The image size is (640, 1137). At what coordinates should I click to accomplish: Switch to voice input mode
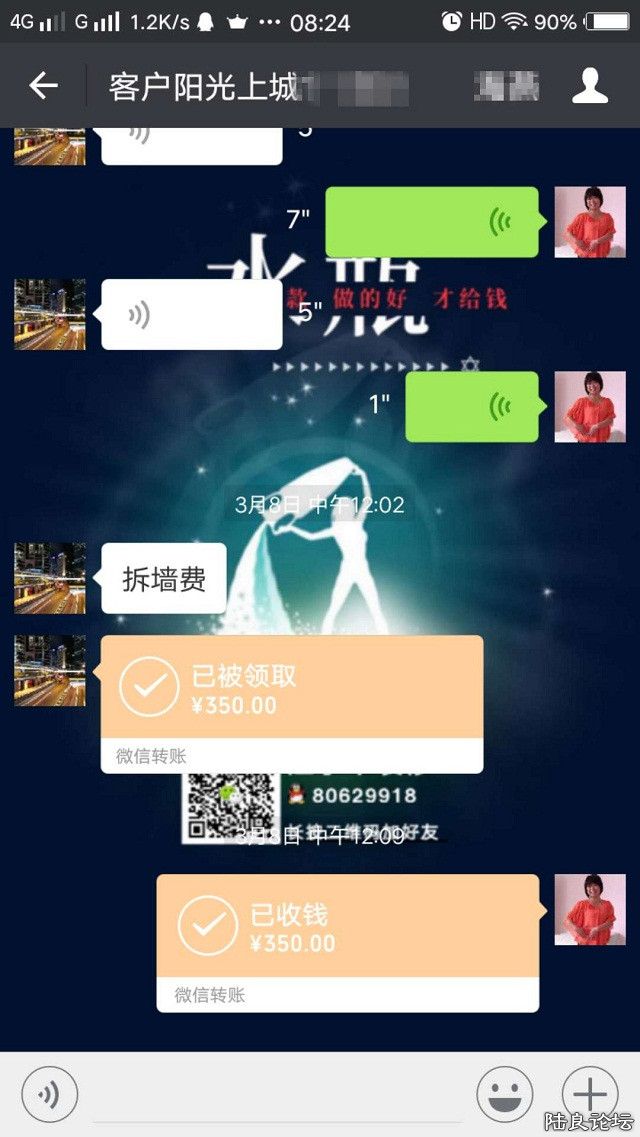point(49,1094)
